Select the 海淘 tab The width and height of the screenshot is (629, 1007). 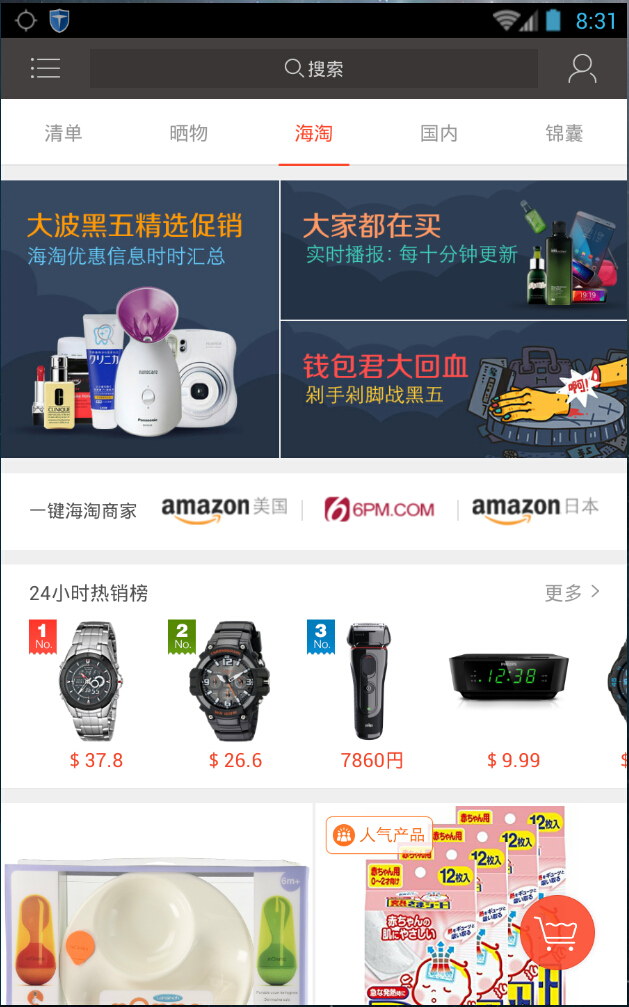coord(313,133)
